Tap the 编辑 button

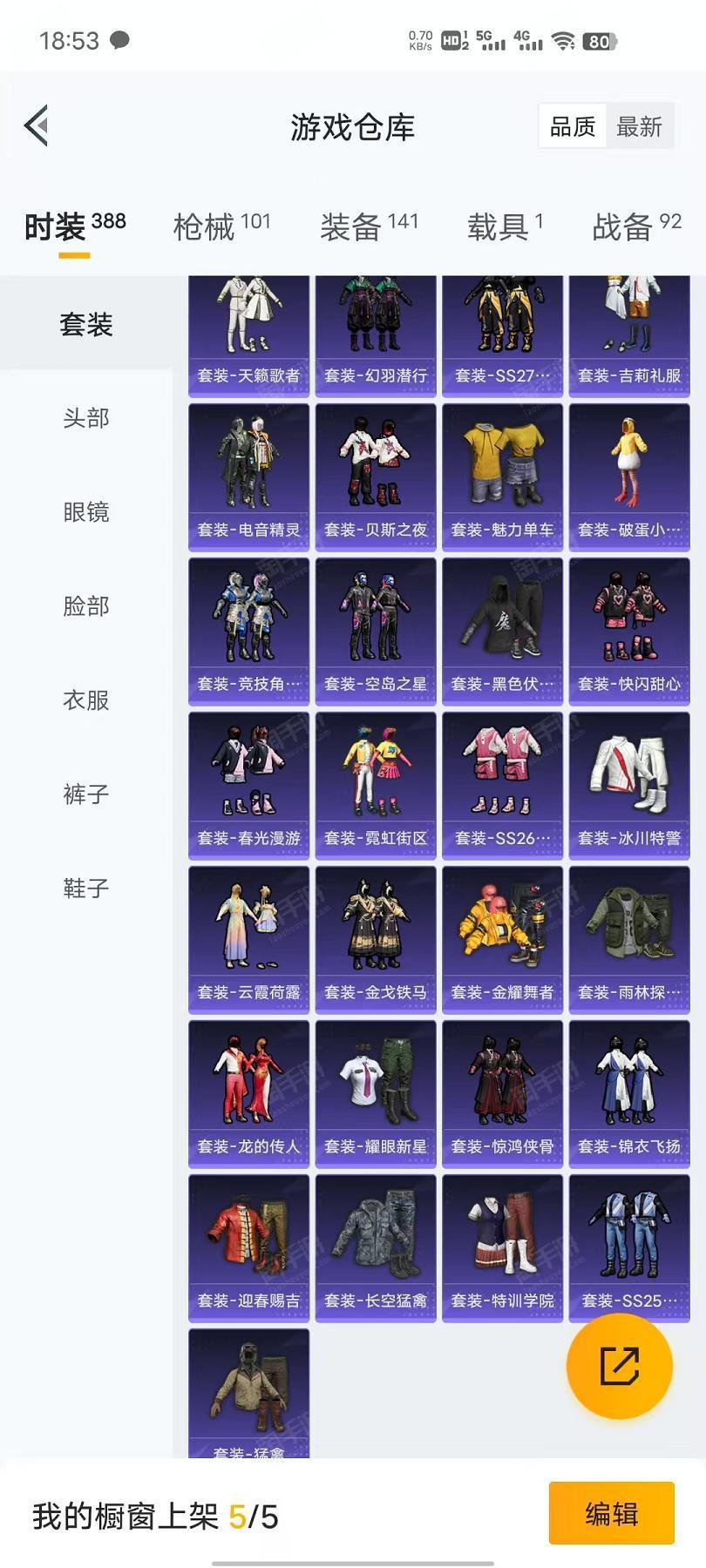(x=612, y=1513)
